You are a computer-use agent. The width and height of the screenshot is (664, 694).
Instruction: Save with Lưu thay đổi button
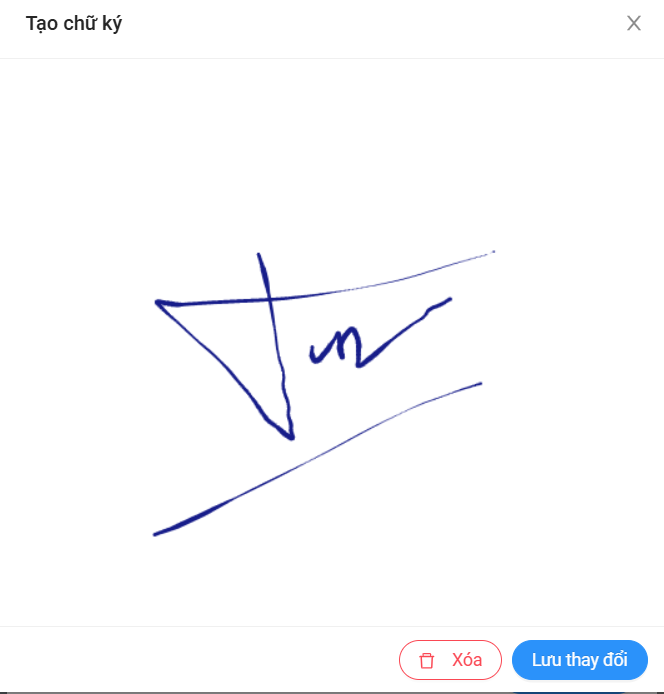pyautogui.click(x=580, y=660)
